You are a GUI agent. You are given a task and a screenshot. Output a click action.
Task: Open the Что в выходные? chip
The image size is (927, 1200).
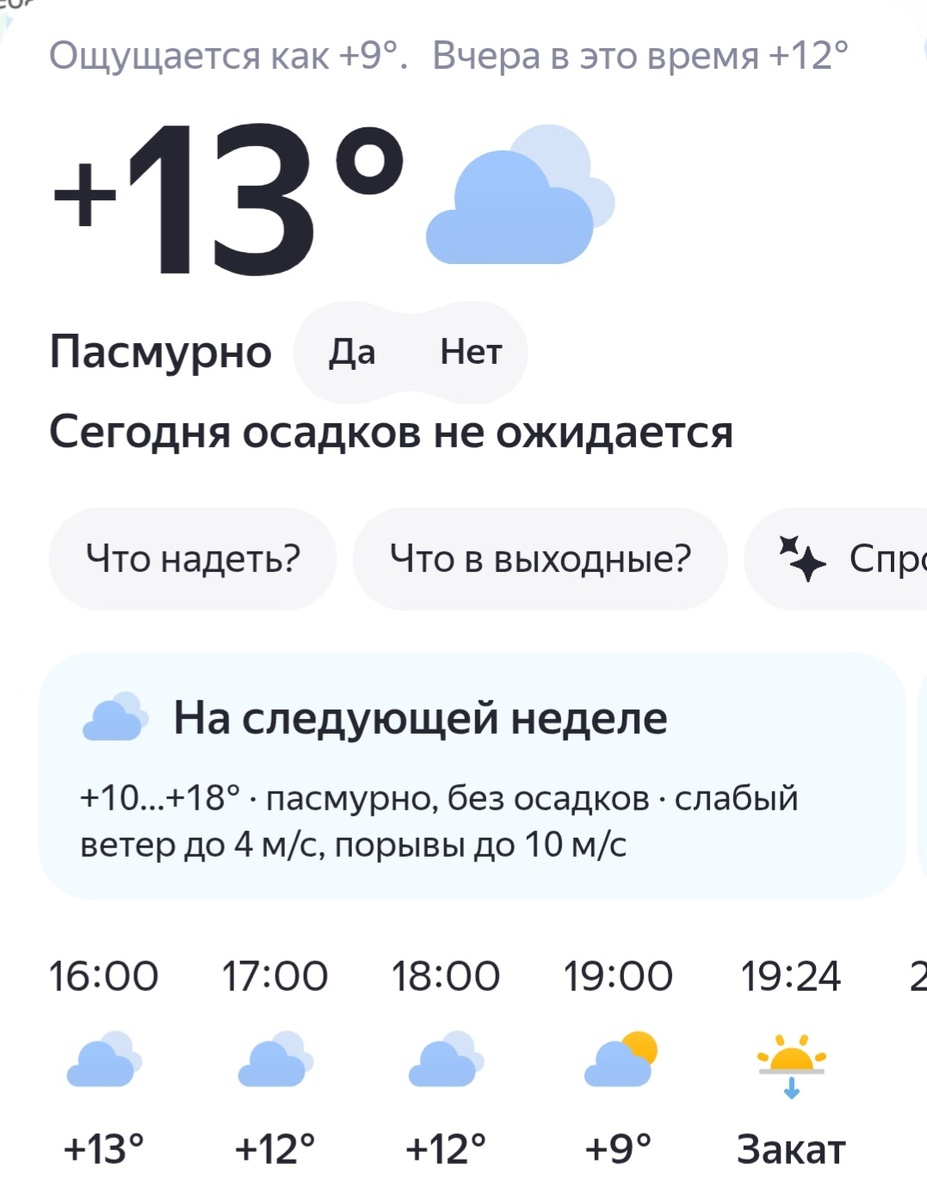point(539,557)
